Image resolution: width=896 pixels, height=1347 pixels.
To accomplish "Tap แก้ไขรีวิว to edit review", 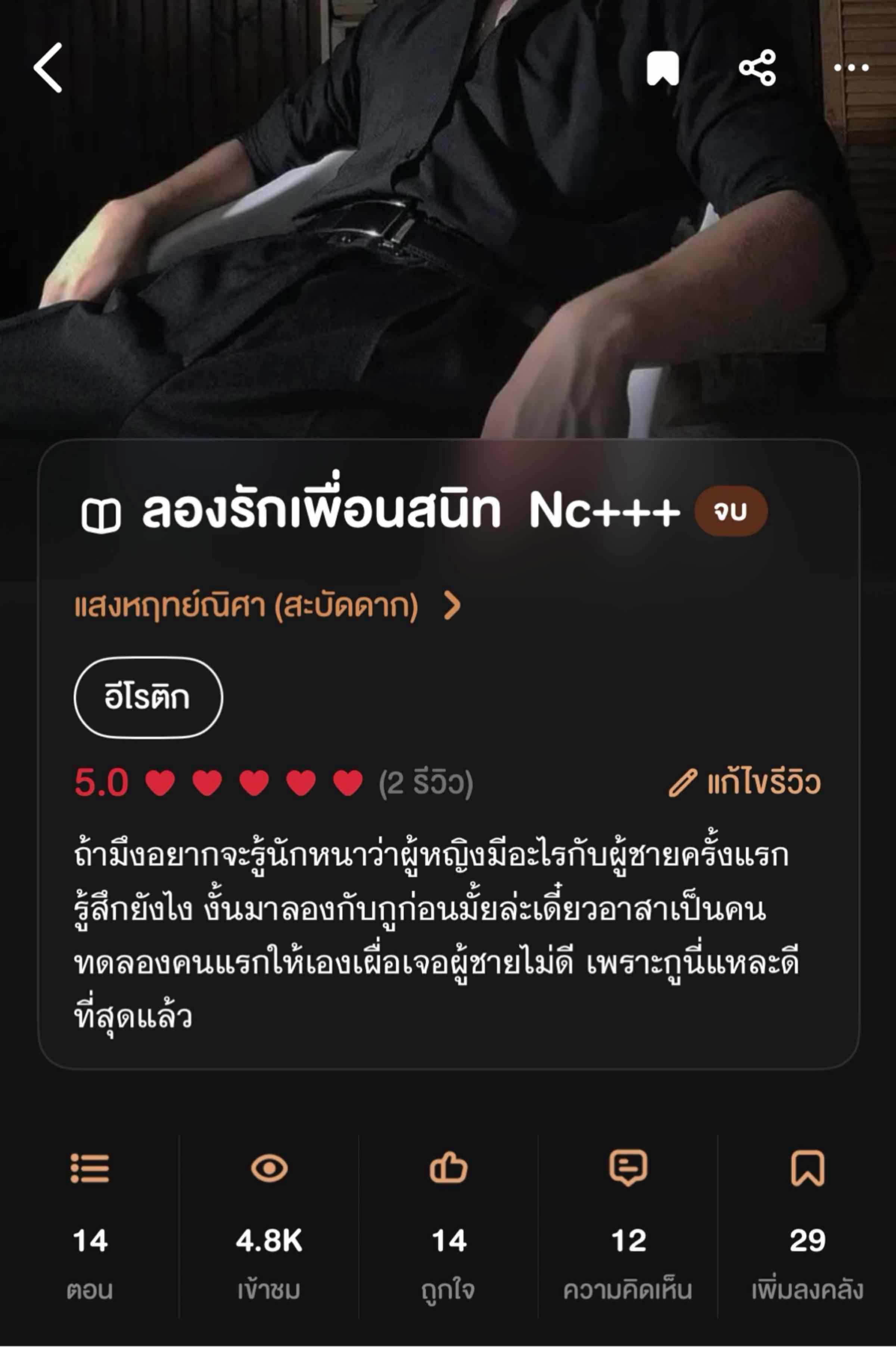I will pos(744,782).
